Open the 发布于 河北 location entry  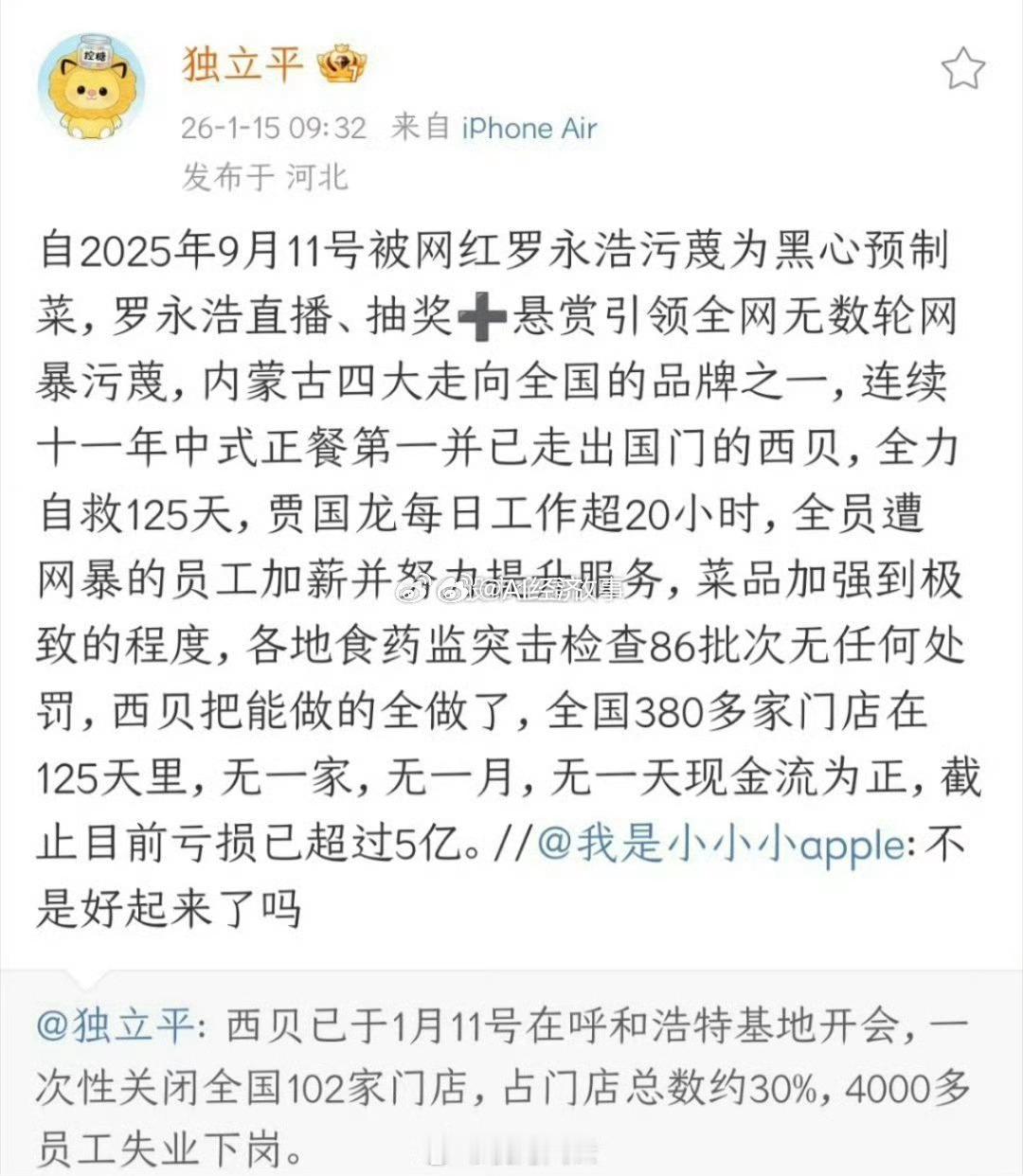coord(265,175)
